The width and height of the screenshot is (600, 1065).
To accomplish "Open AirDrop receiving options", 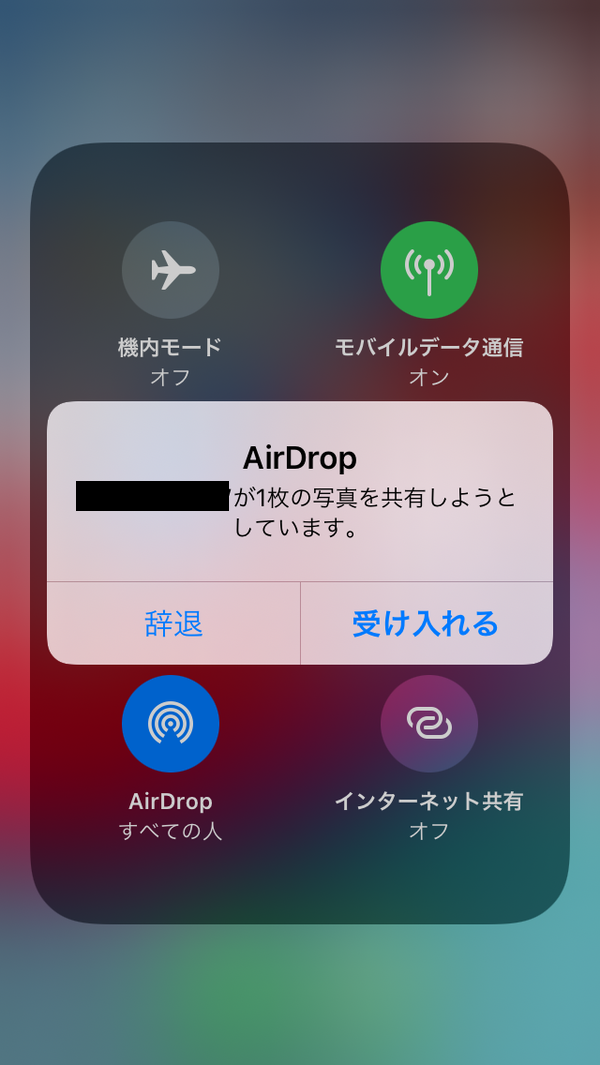I will 171,723.
